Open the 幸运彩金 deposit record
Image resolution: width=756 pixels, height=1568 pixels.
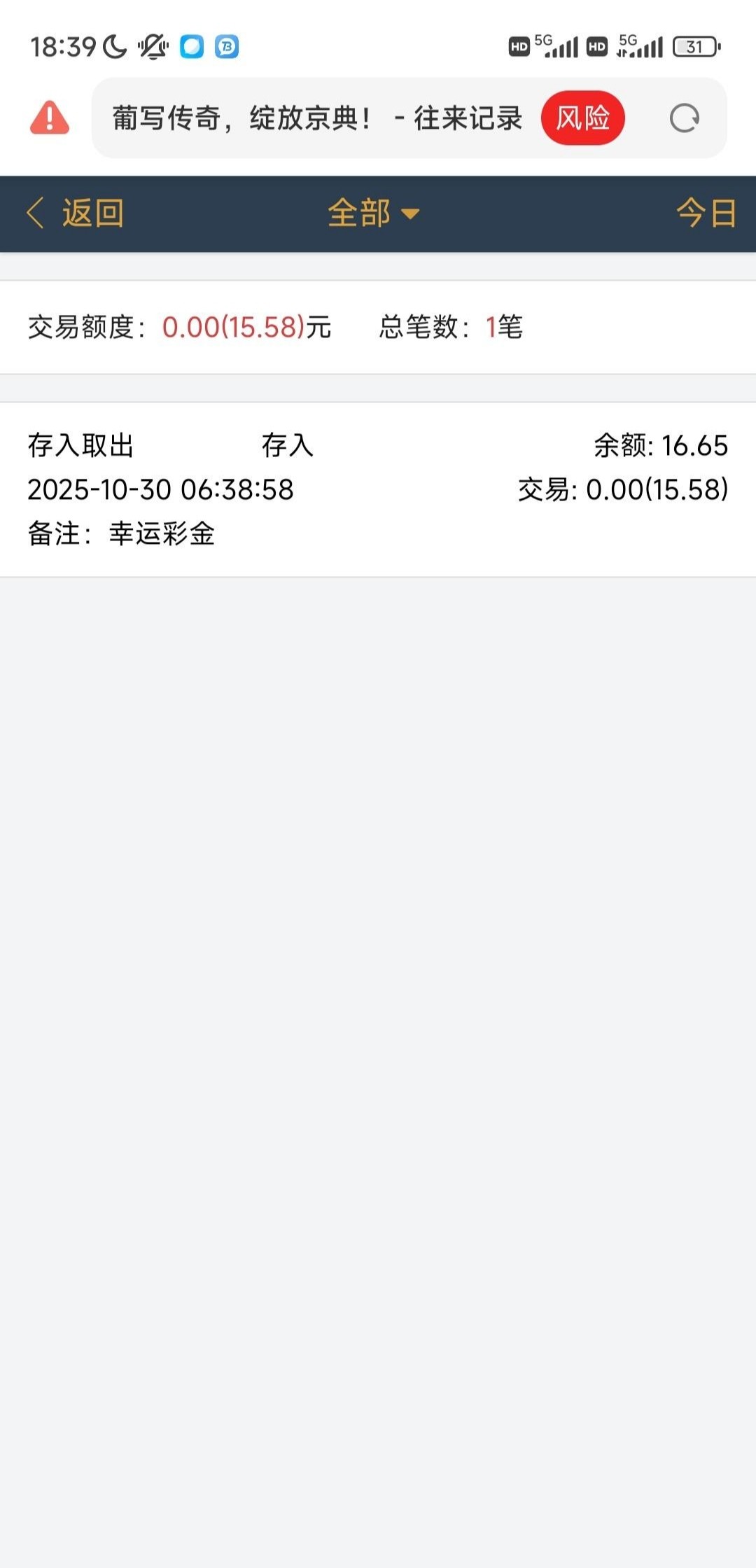tap(378, 489)
